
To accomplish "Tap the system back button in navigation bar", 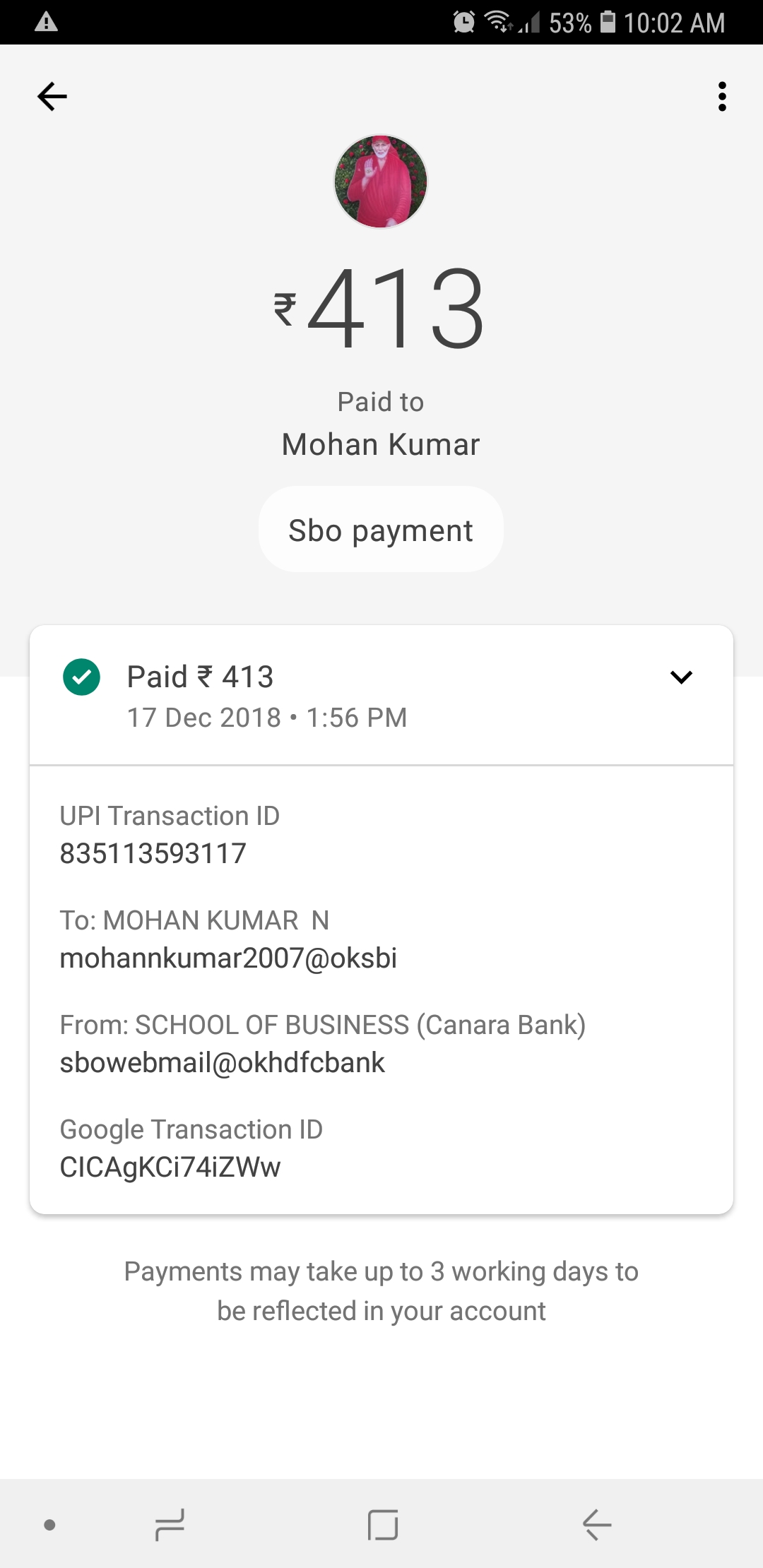I will point(596,1524).
